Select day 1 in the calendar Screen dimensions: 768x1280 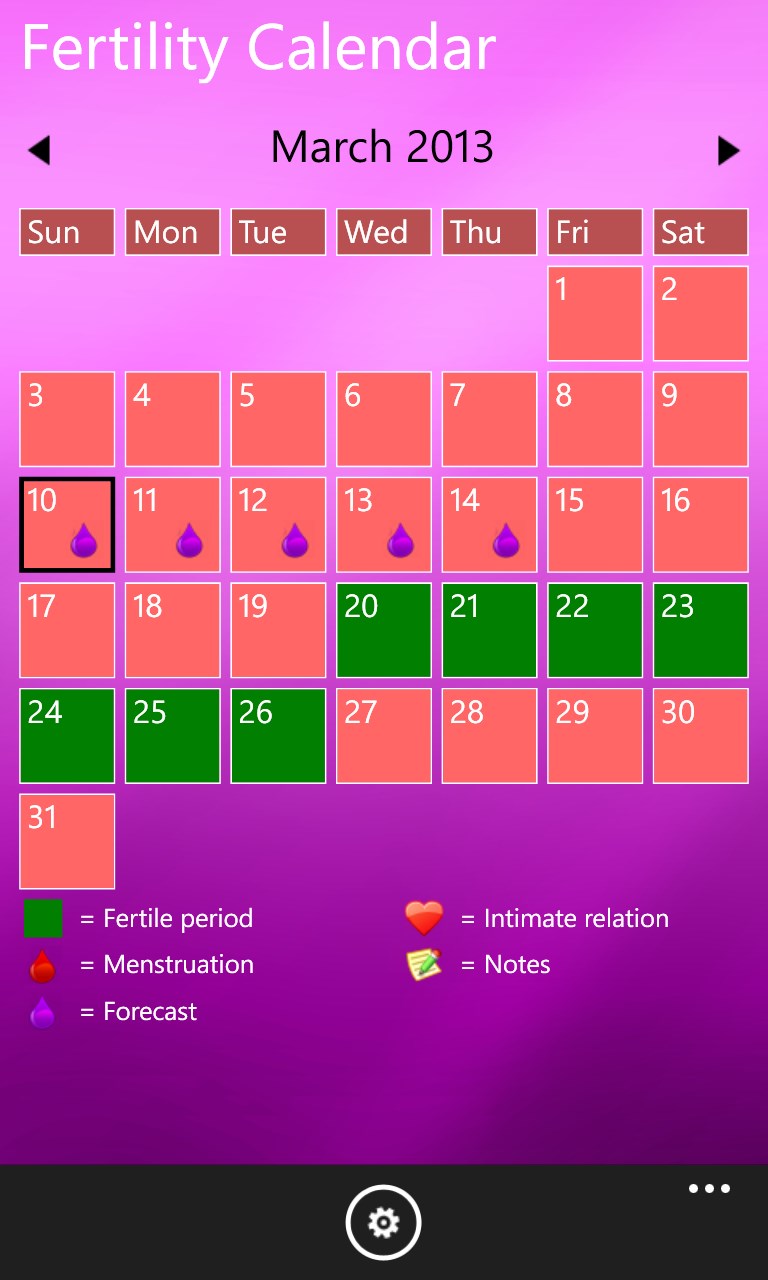[x=595, y=313]
